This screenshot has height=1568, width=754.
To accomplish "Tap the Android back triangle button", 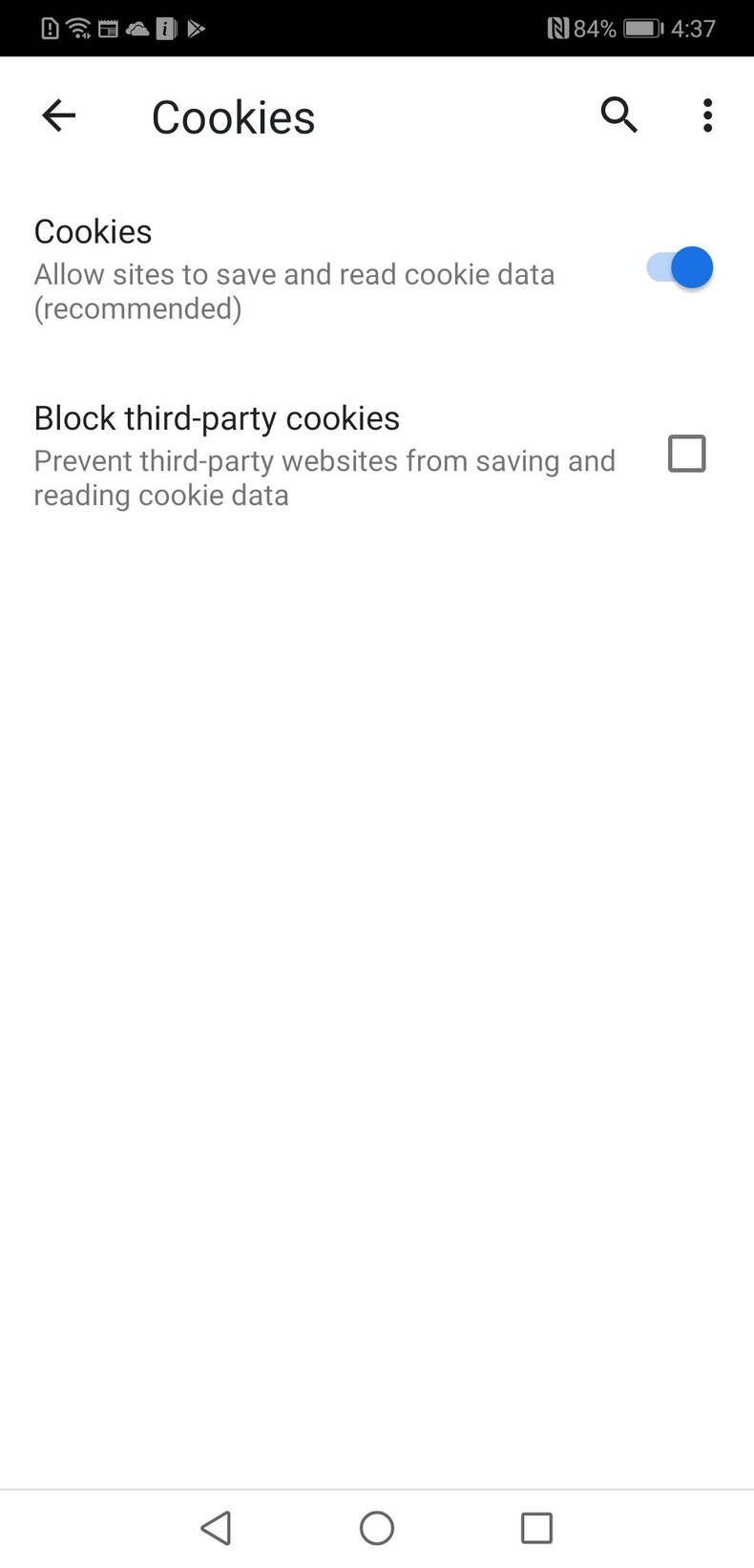I will pyautogui.click(x=217, y=1528).
